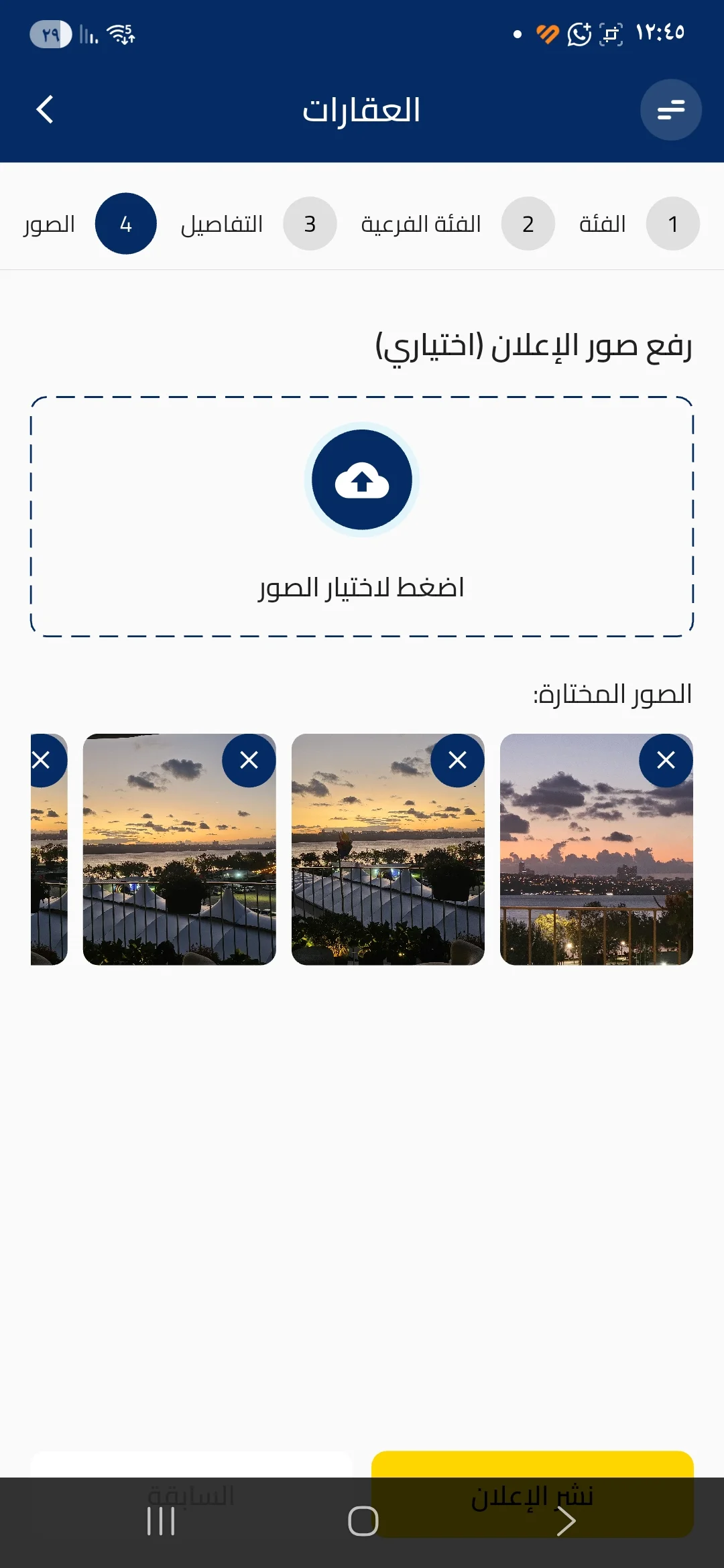Select the highlighted step 4 الصور
The height and width of the screenshot is (1568, 724).
(125, 223)
